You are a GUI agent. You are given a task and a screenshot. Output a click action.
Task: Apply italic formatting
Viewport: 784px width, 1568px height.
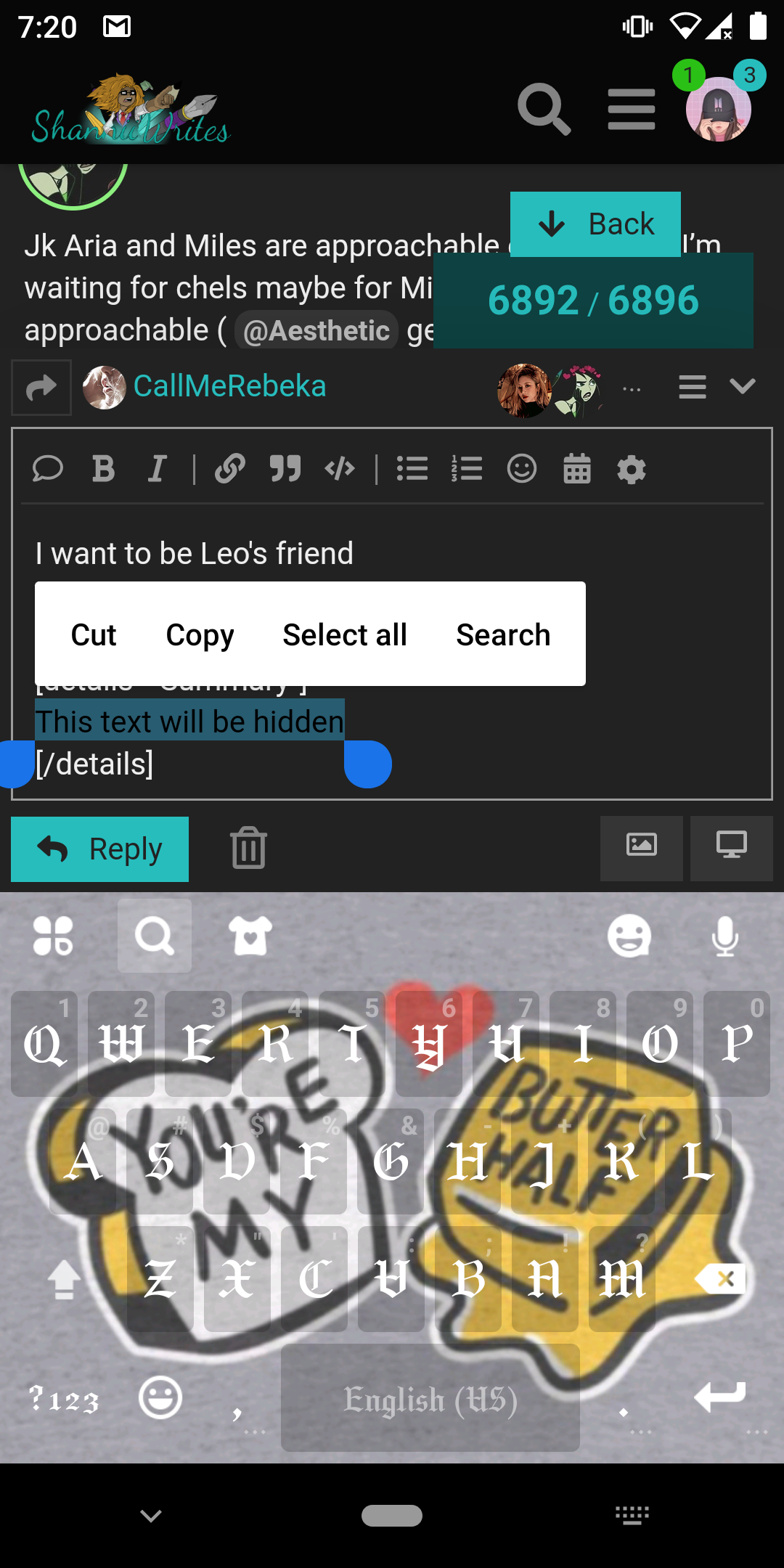157,469
